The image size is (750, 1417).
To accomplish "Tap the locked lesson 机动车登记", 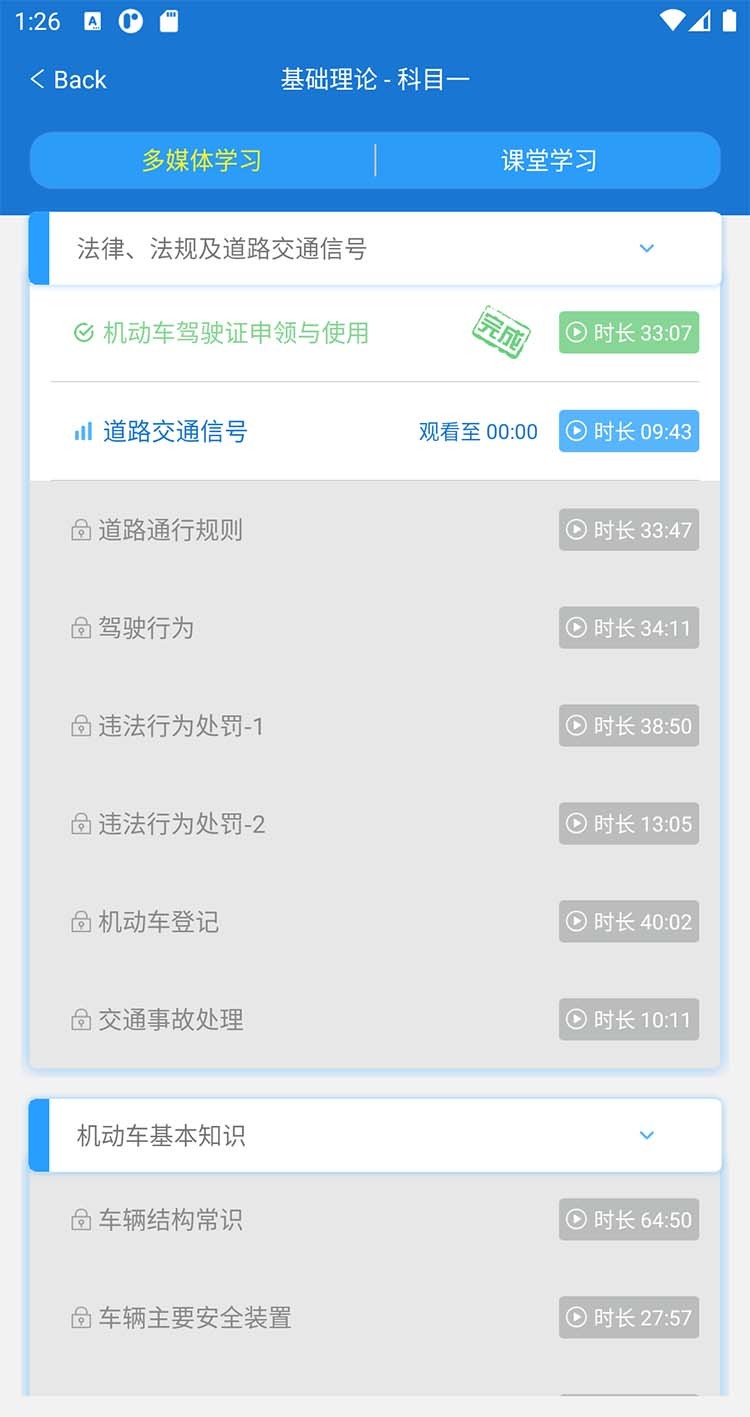I will tap(158, 922).
